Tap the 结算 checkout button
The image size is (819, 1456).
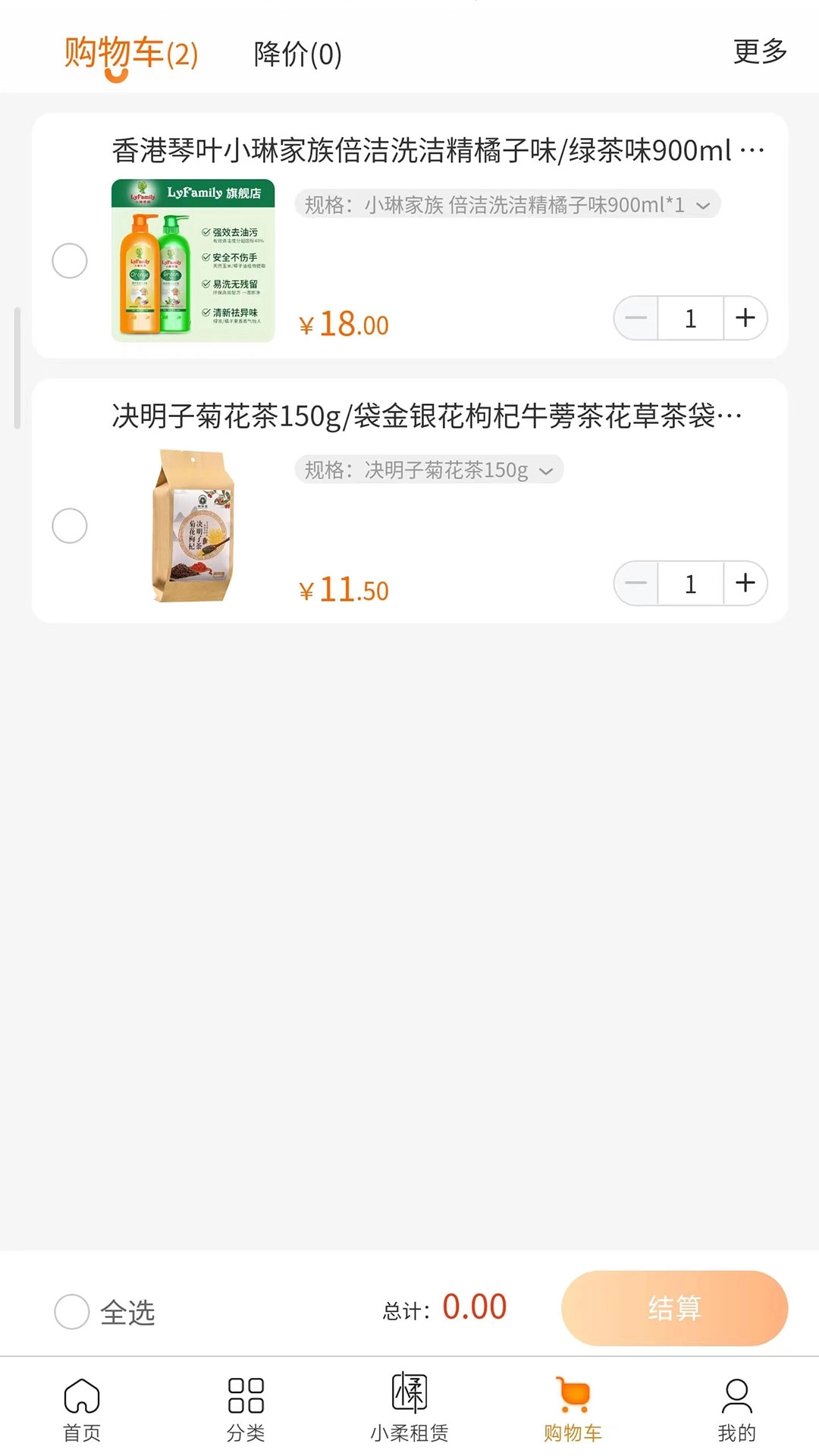pos(674,1307)
